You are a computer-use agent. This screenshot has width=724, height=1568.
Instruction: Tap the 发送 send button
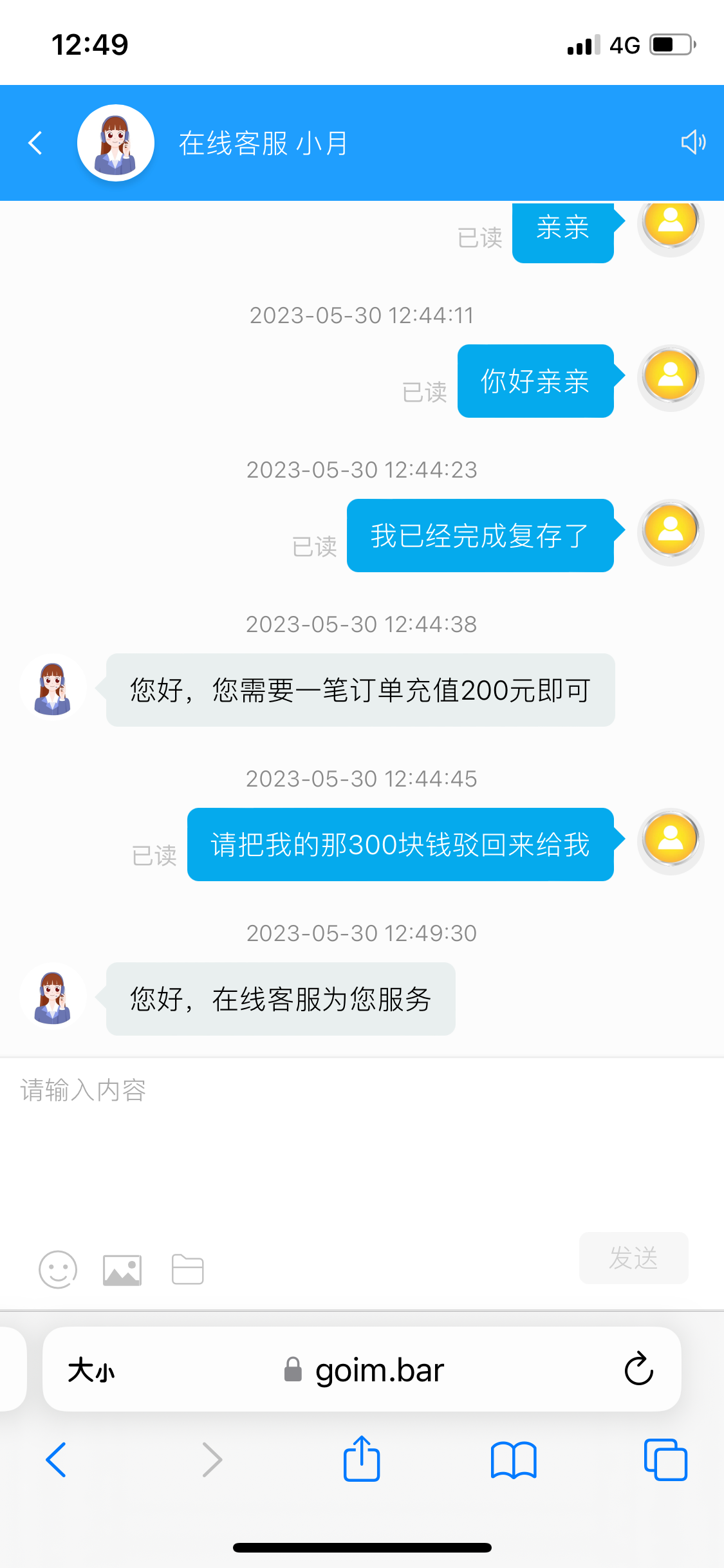pos(633,1258)
